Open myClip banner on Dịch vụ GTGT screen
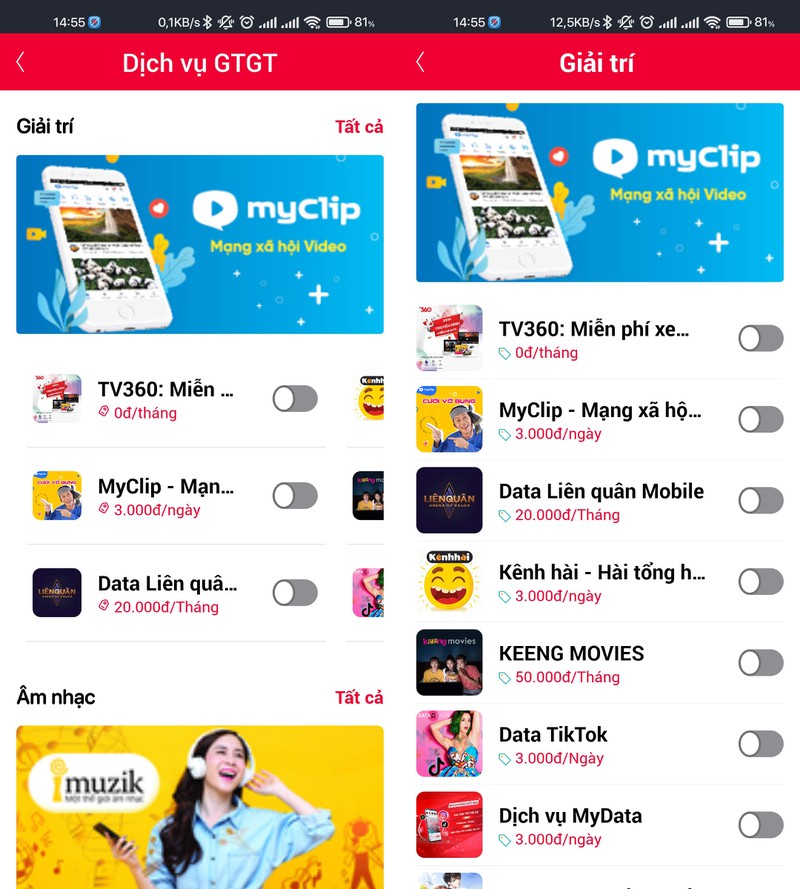This screenshot has width=800, height=889. click(200, 244)
